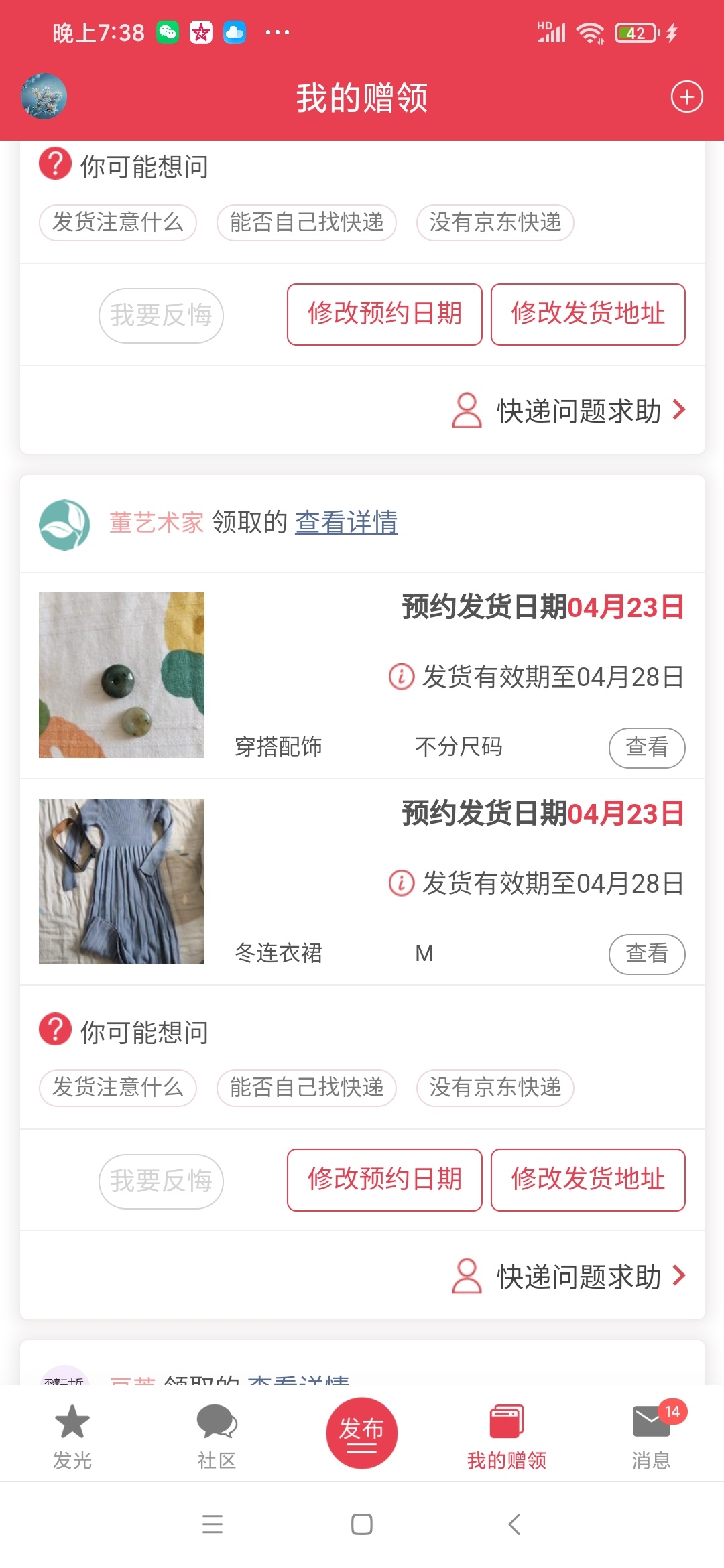
Task: Select 发货注意什么 chip in 董艺术家's order
Action: pyautogui.click(x=117, y=1088)
